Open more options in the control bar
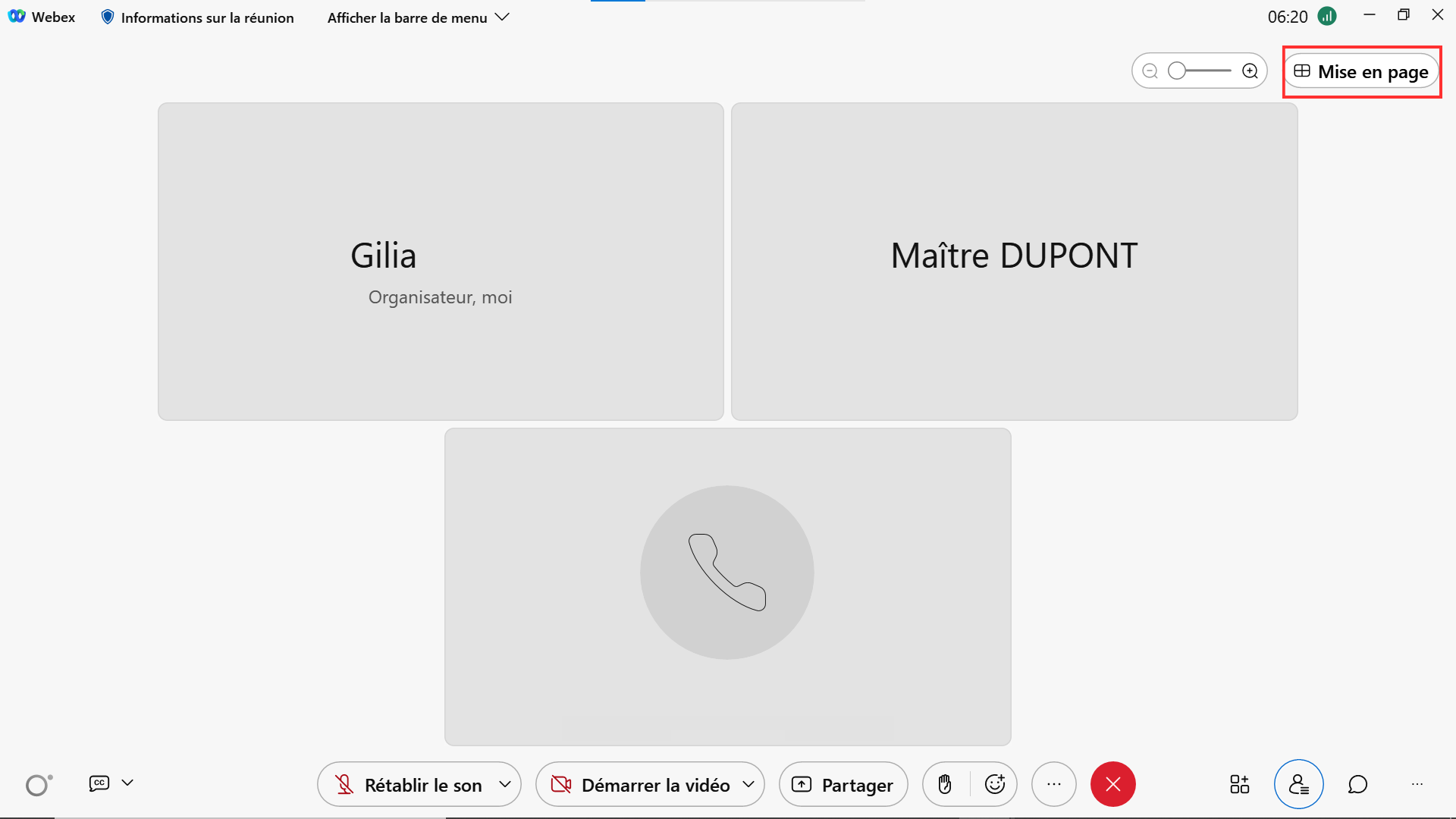The width and height of the screenshot is (1456, 819). click(x=1053, y=784)
